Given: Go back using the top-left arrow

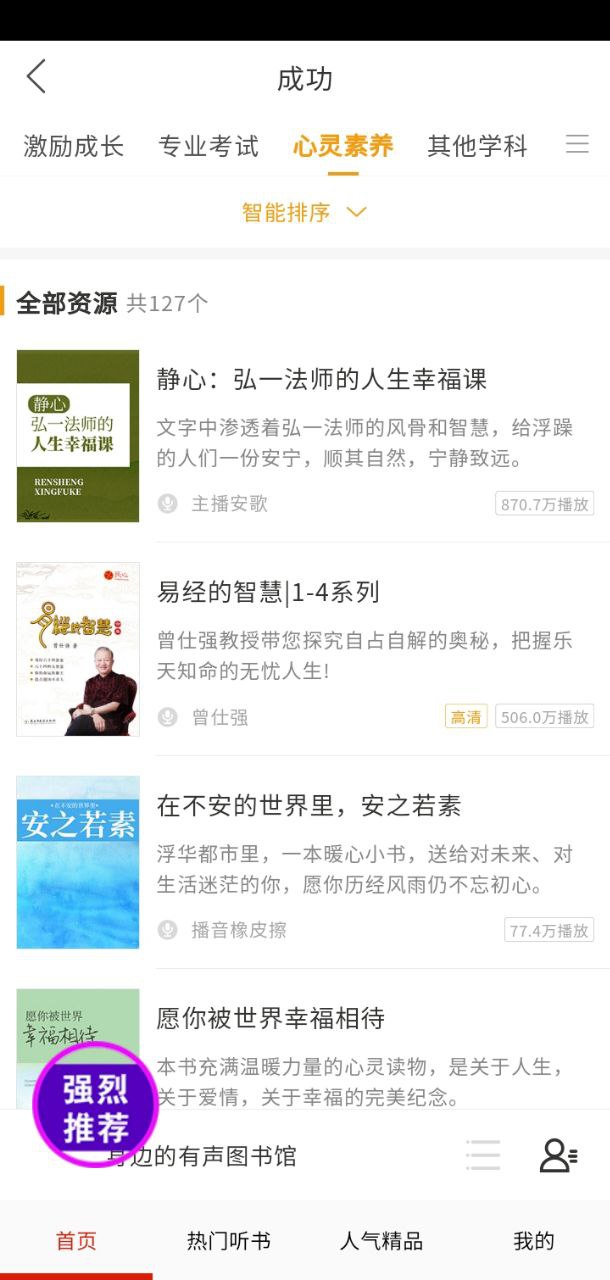Looking at the screenshot, I should pyautogui.click(x=36, y=77).
